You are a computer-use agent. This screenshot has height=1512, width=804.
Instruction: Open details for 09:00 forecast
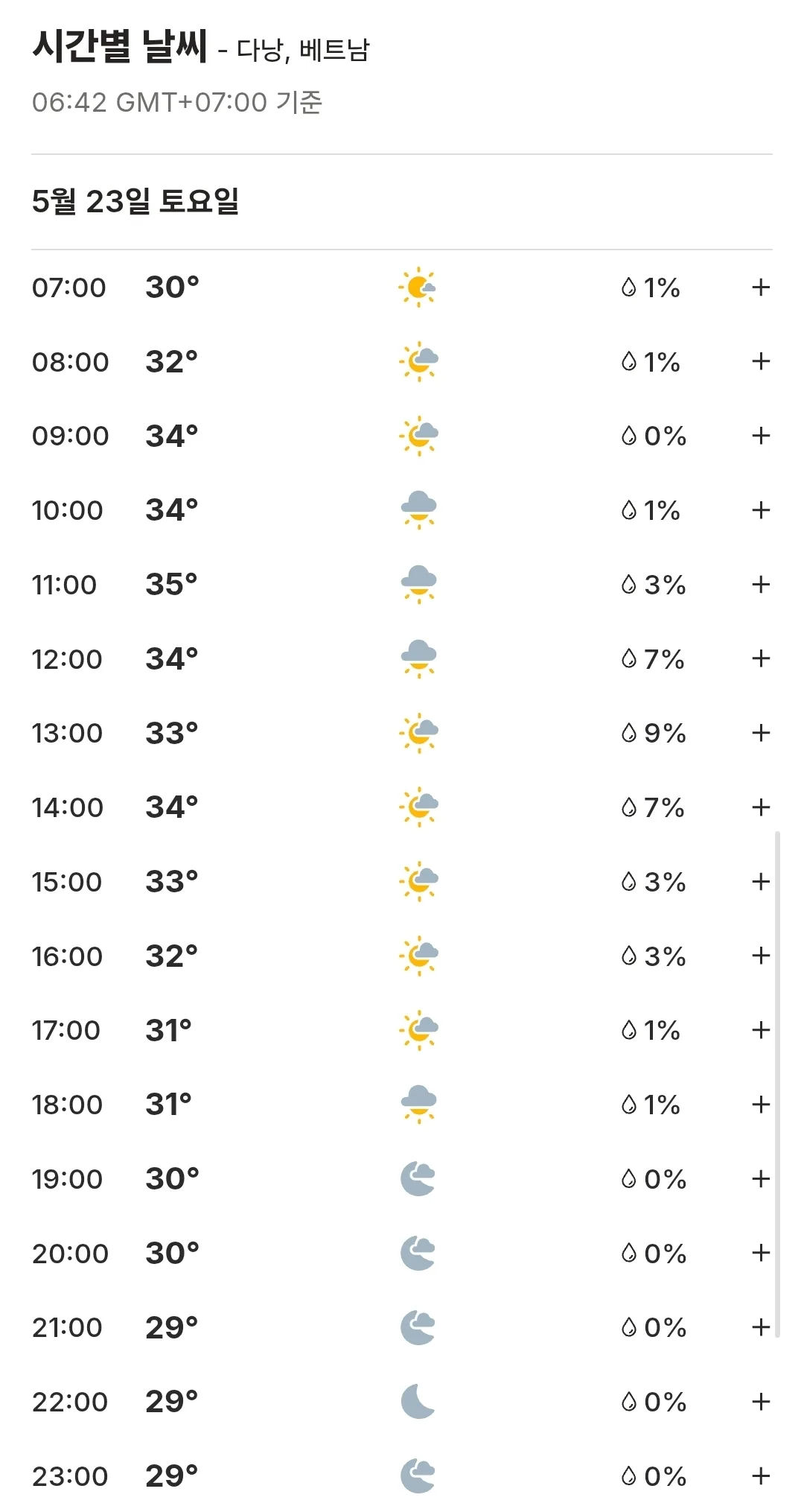click(x=760, y=436)
